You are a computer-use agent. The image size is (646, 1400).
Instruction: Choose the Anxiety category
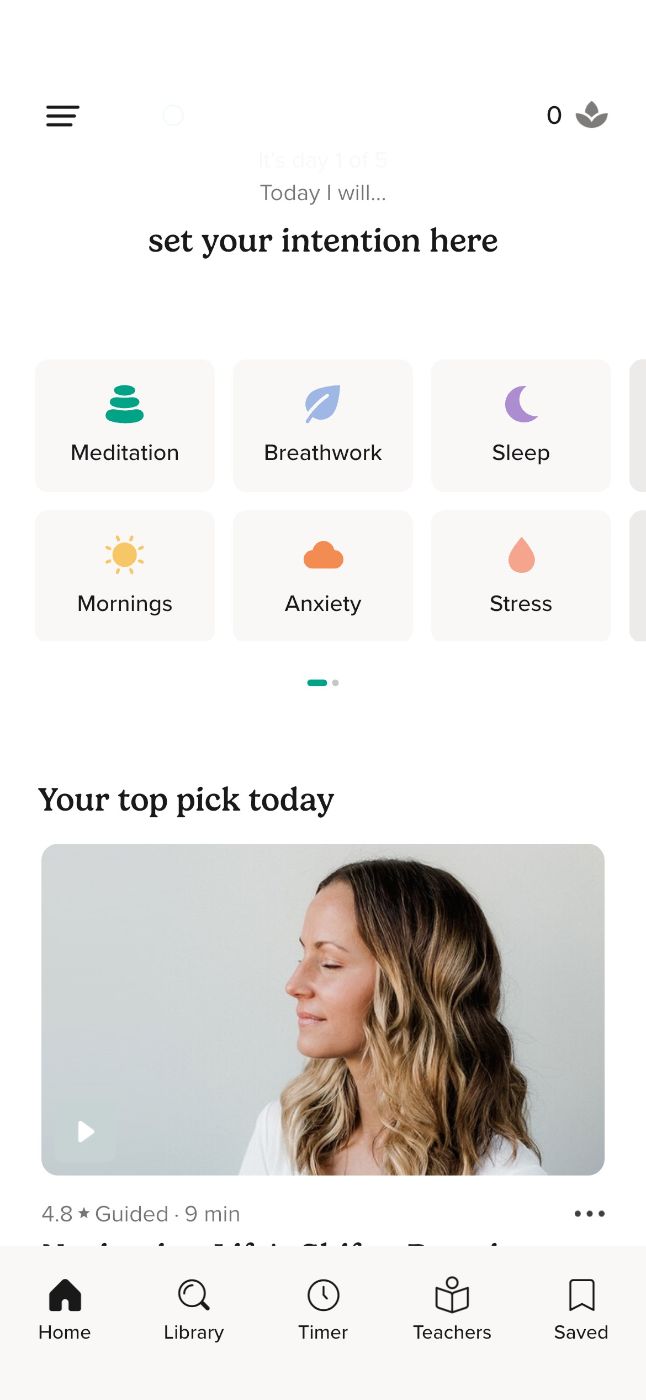point(323,575)
